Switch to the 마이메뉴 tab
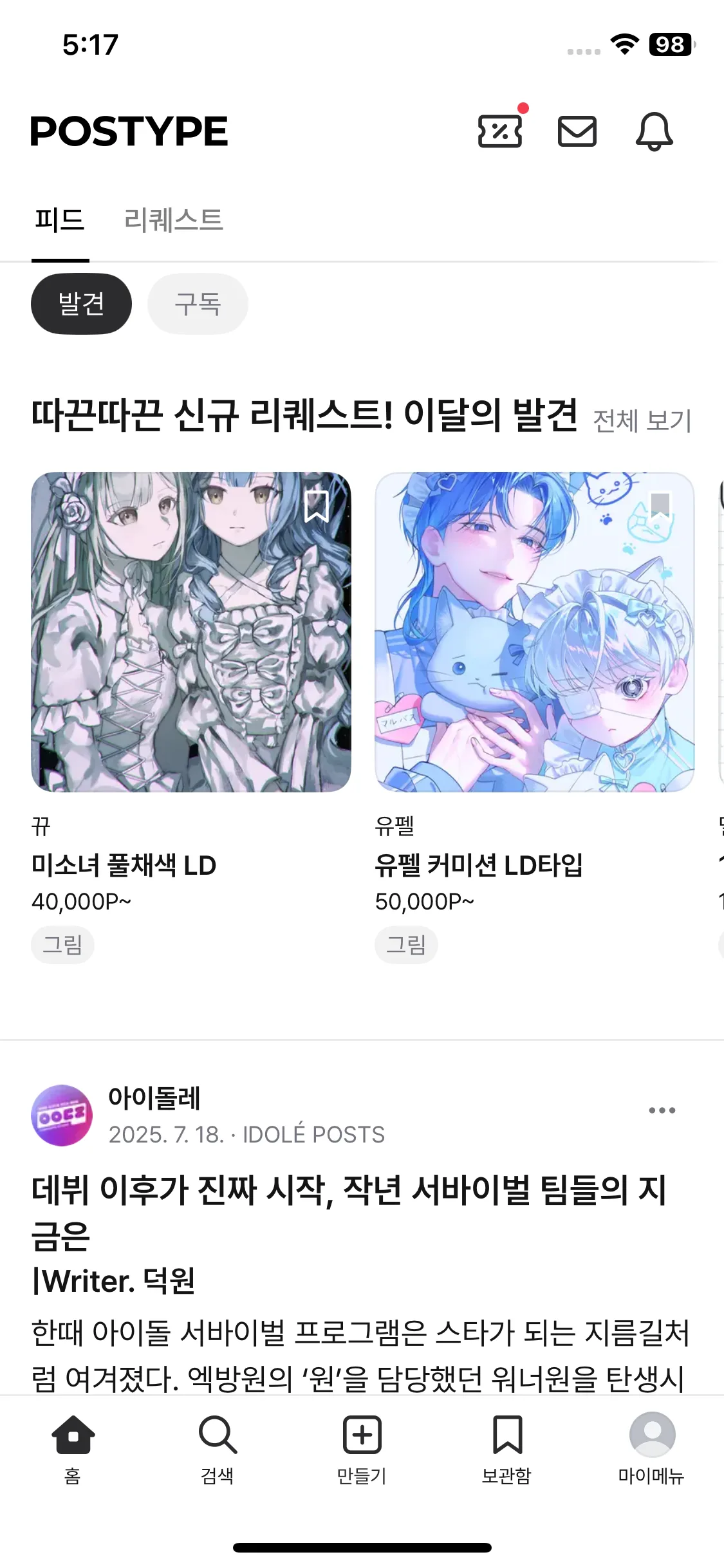Viewport: 724px width, 1568px height. [651, 1446]
